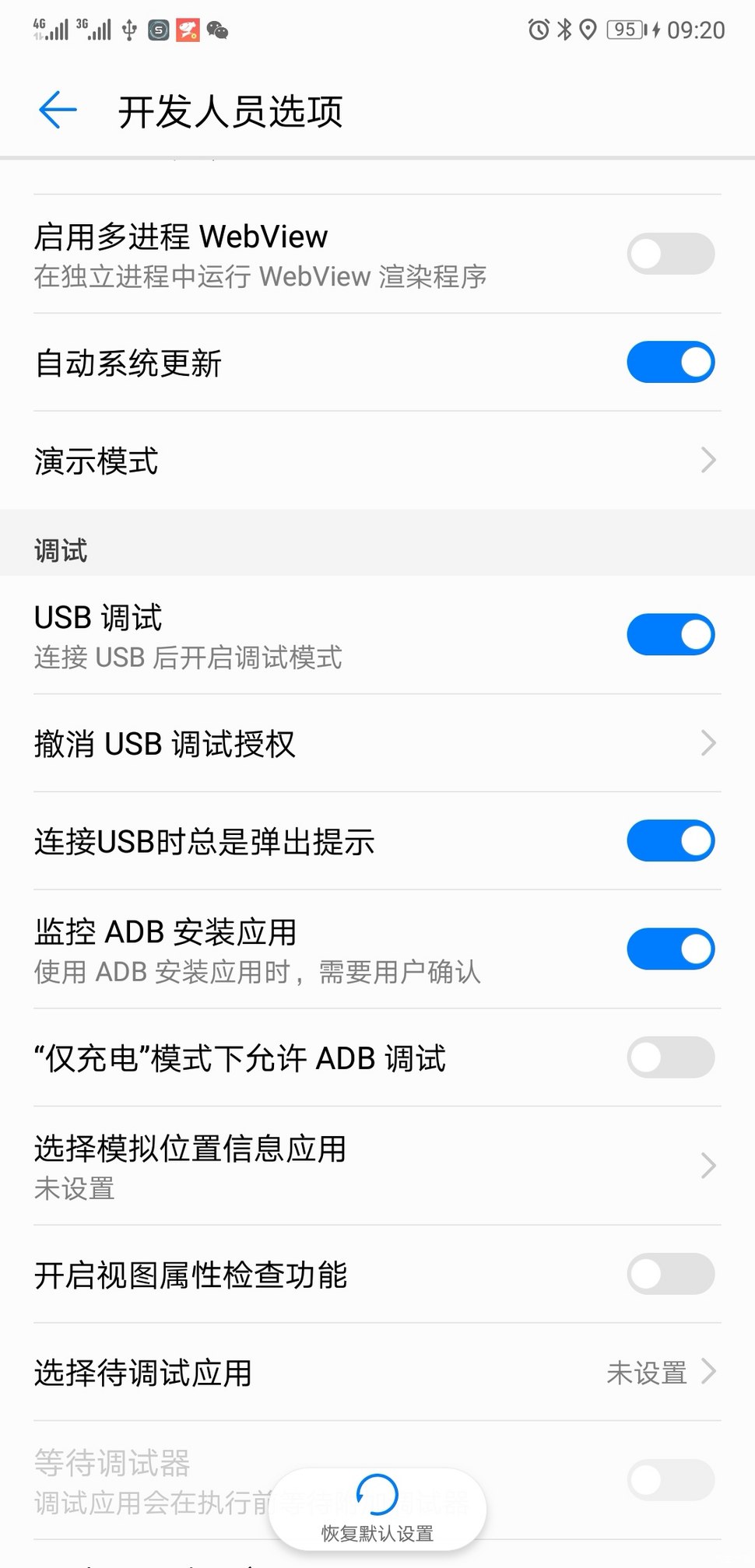Screen dimensions: 755x1568
Task: Open 选择待调试应用 row
Action: click(x=377, y=1373)
